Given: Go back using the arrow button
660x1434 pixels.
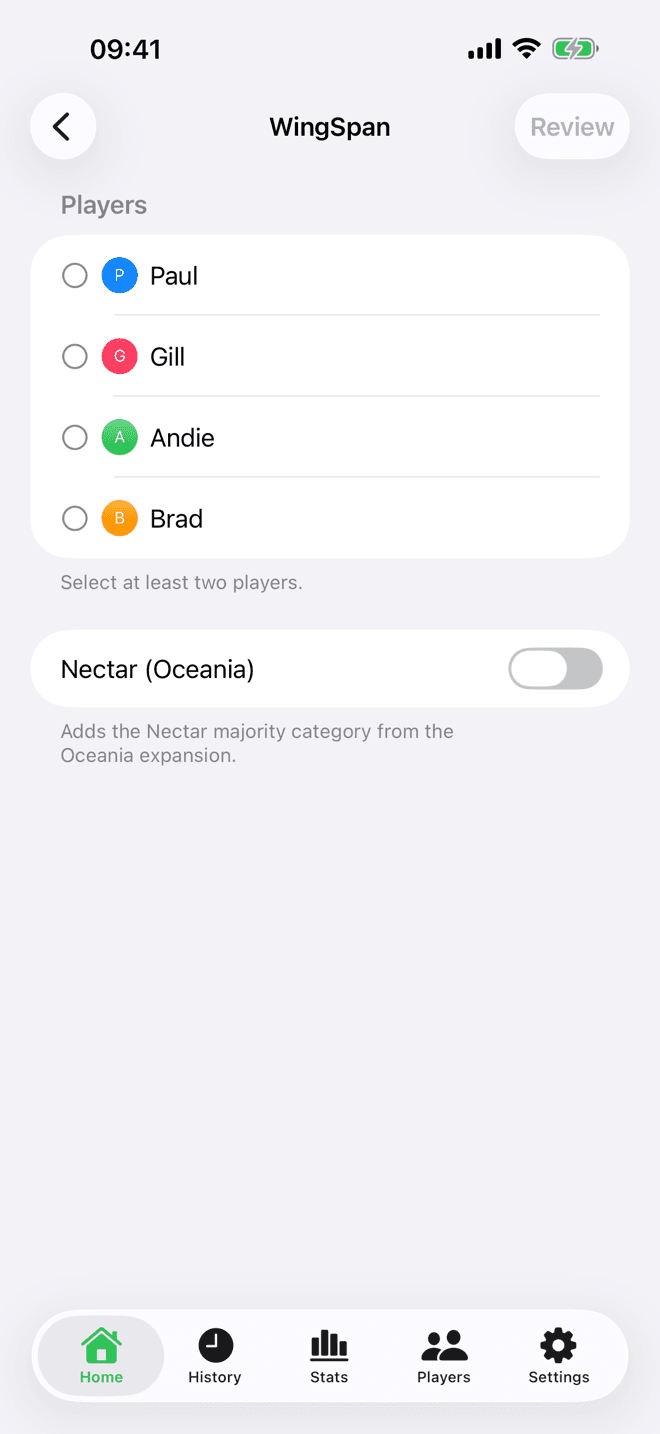Looking at the screenshot, I should coord(63,127).
